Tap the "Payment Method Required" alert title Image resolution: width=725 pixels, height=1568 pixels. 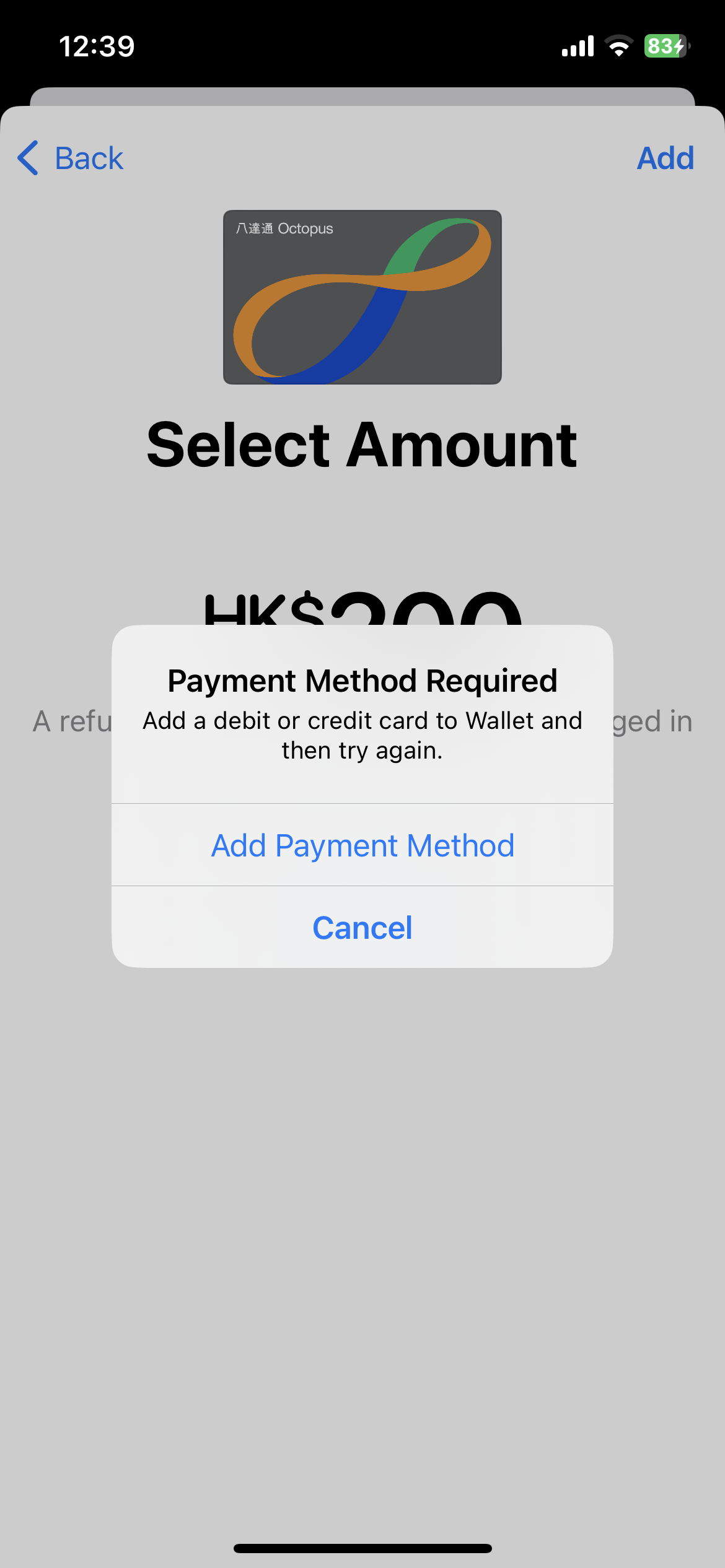point(362,680)
